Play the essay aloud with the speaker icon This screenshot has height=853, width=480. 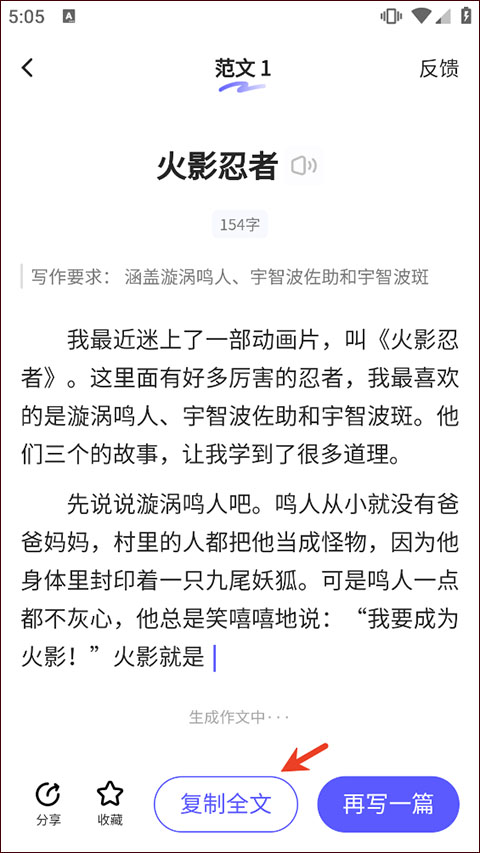pyautogui.click(x=304, y=166)
